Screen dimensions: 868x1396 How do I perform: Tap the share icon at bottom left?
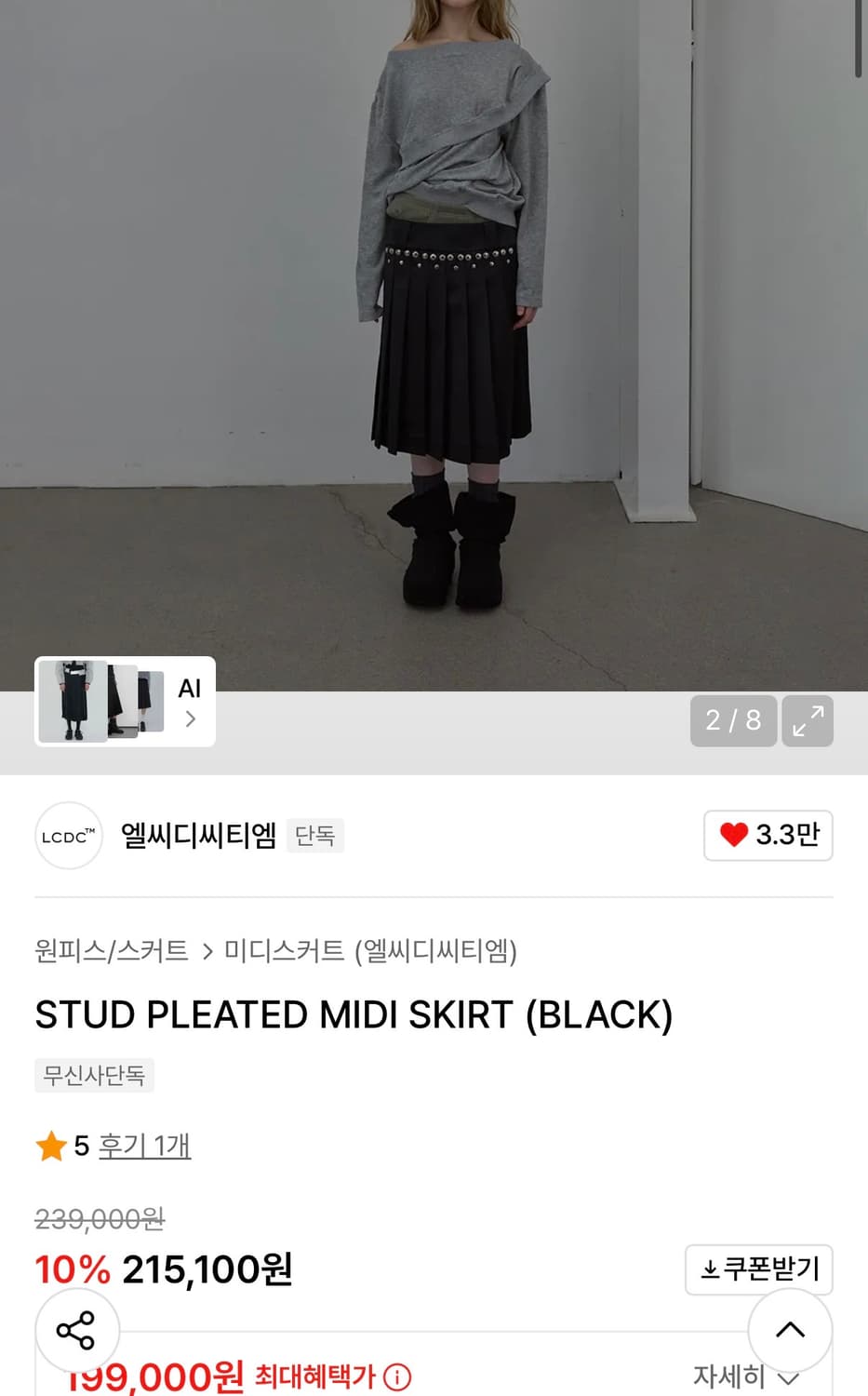tap(77, 1331)
